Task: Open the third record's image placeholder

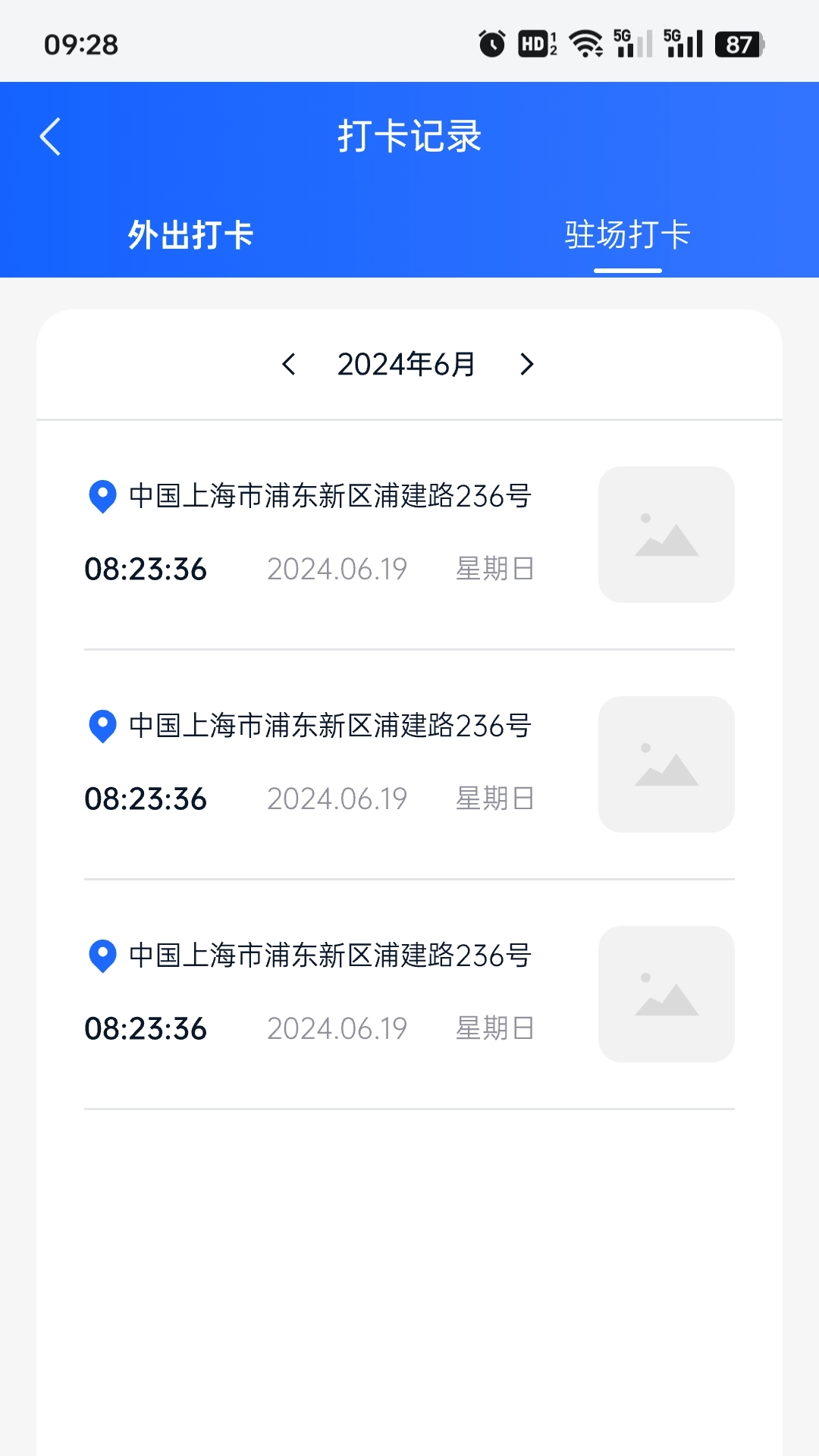Action: (666, 994)
